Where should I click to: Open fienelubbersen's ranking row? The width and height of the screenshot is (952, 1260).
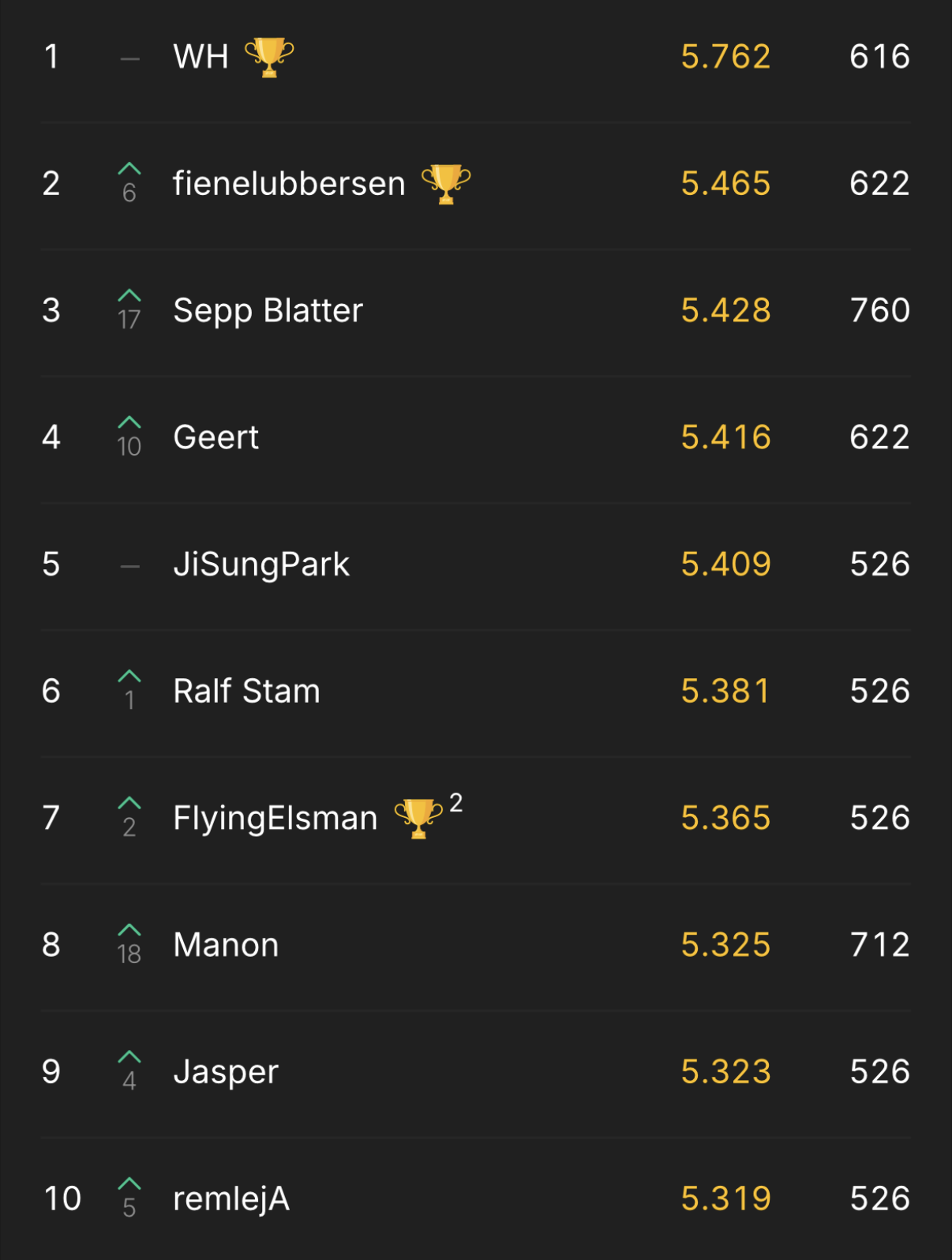pos(476,186)
